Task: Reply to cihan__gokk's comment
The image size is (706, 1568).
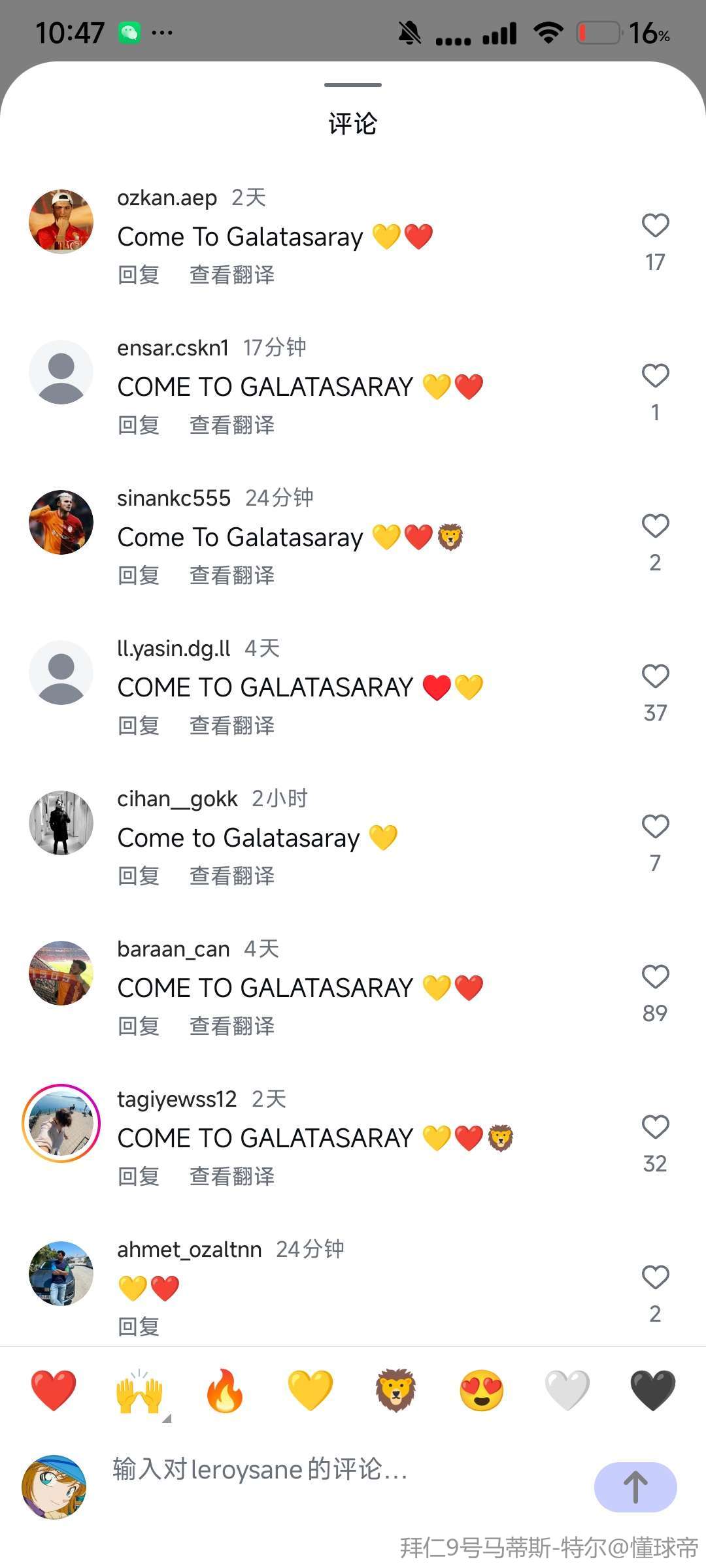Action: click(139, 876)
